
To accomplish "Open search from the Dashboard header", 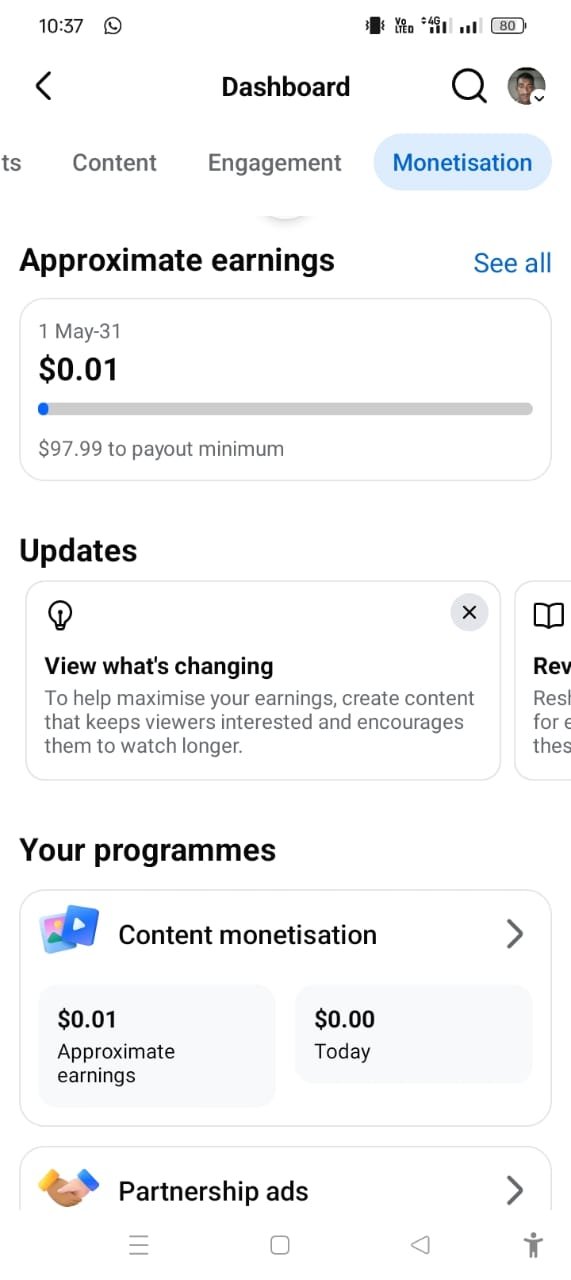I will pos(468,86).
